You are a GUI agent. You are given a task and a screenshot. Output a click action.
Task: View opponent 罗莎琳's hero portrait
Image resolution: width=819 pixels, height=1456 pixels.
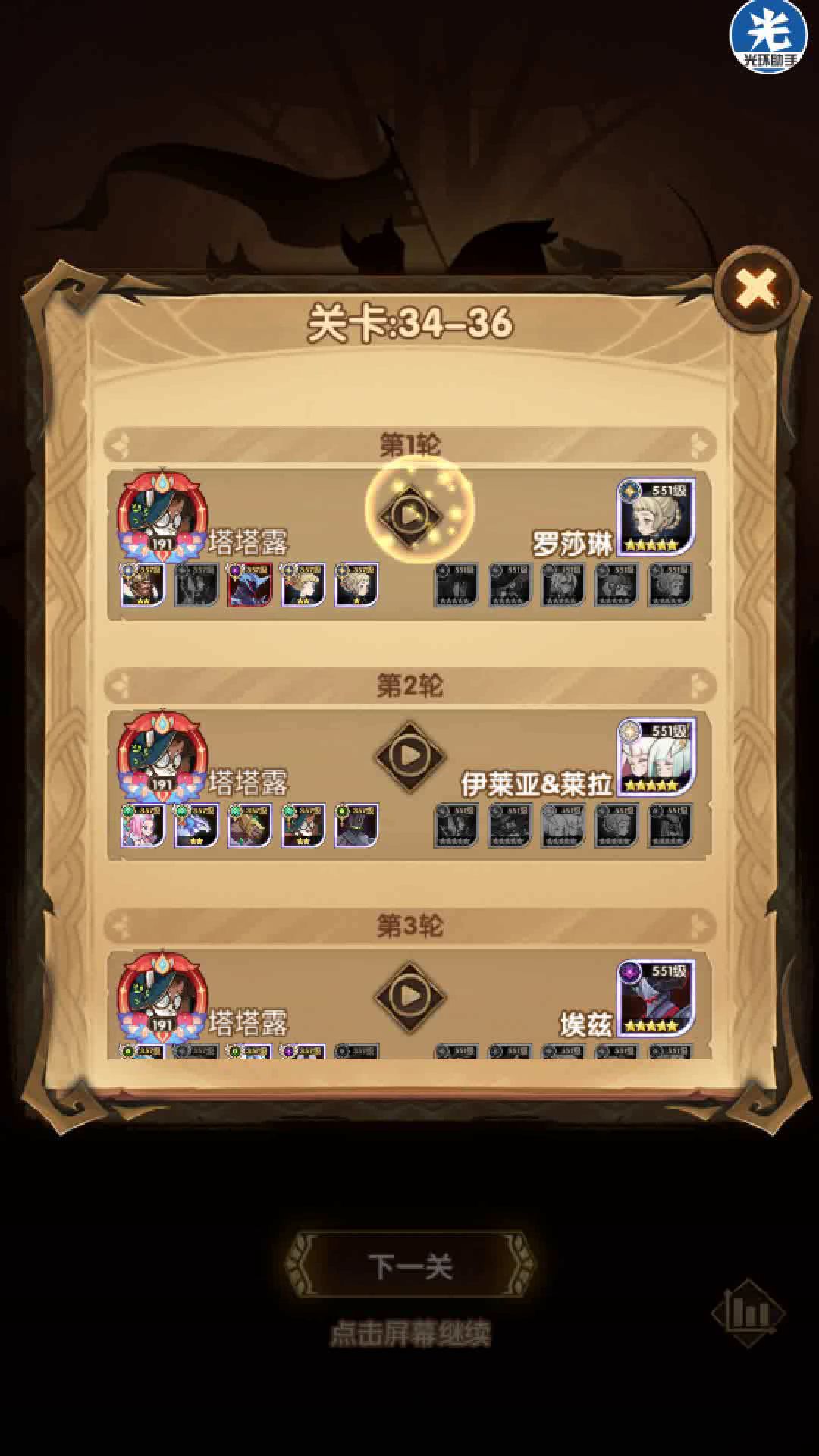tap(656, 517)
